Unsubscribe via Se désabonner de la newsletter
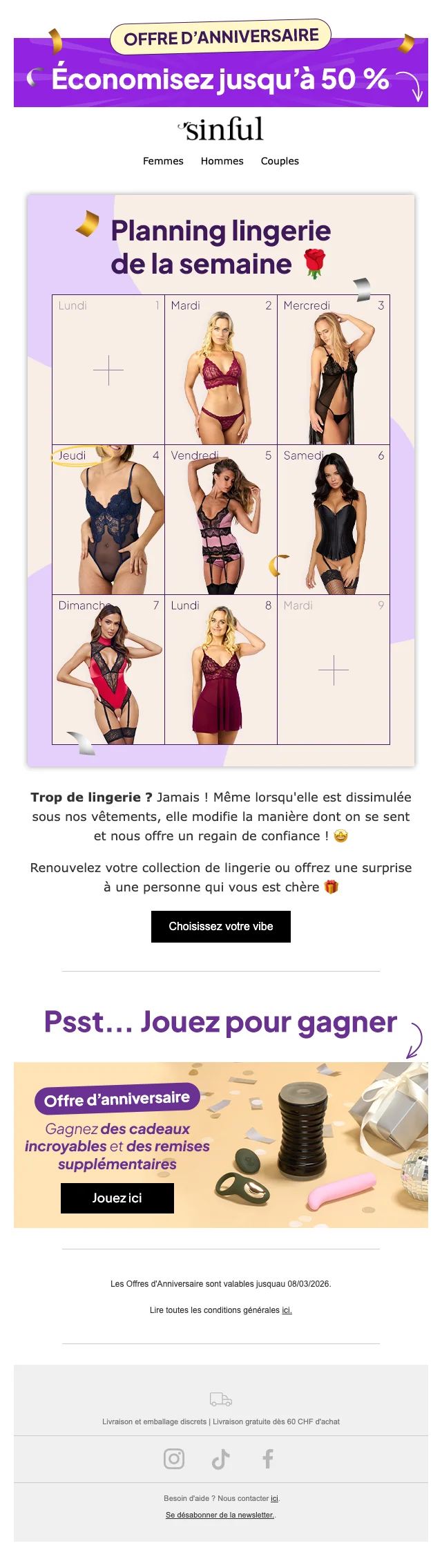The image size is (442, 1568). tap(220, 1515)
